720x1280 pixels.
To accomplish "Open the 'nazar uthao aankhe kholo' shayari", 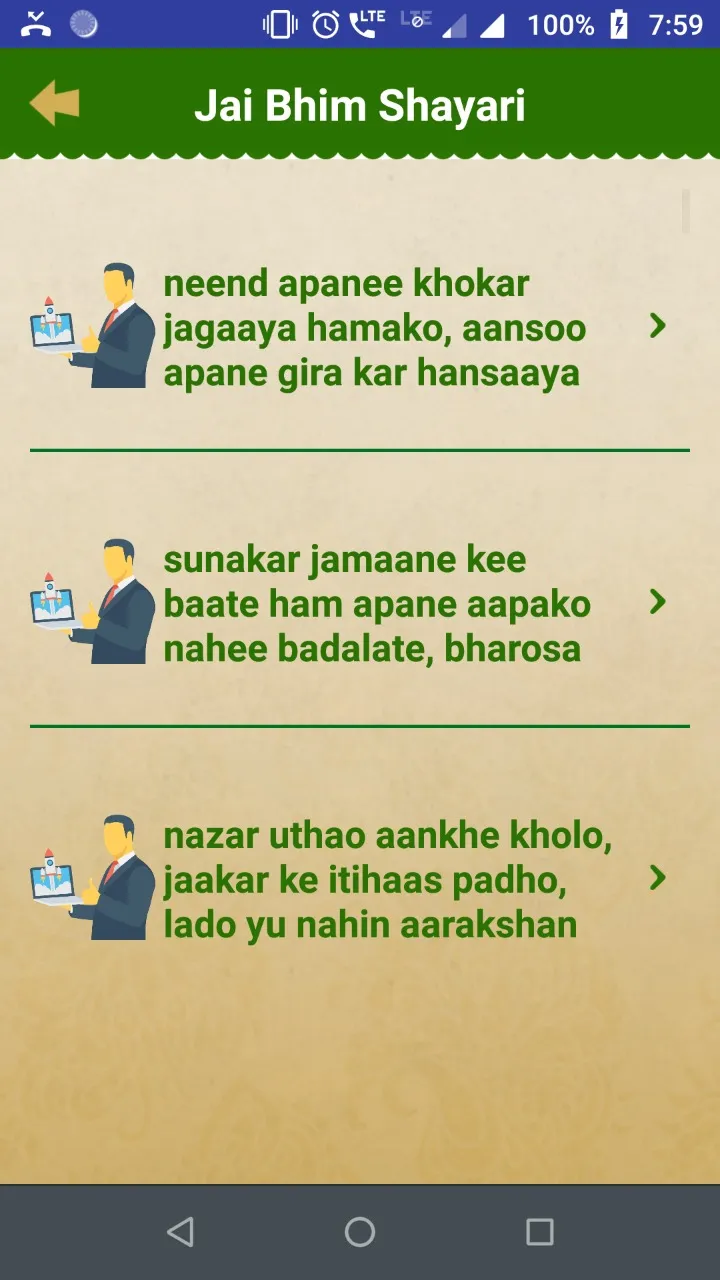I will click(x=360, y=879).
